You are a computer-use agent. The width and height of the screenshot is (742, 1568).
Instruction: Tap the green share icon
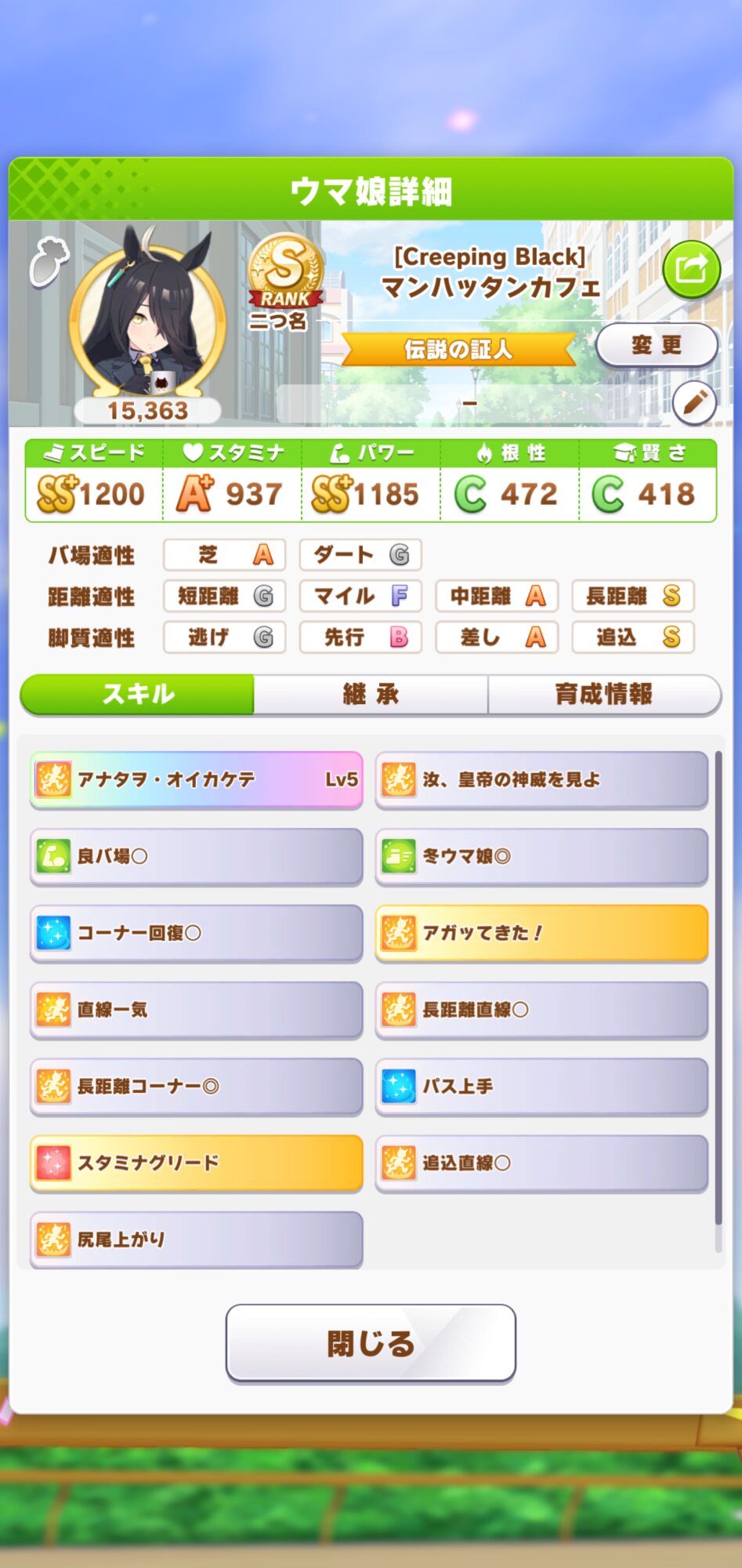[x=690, y=270]
